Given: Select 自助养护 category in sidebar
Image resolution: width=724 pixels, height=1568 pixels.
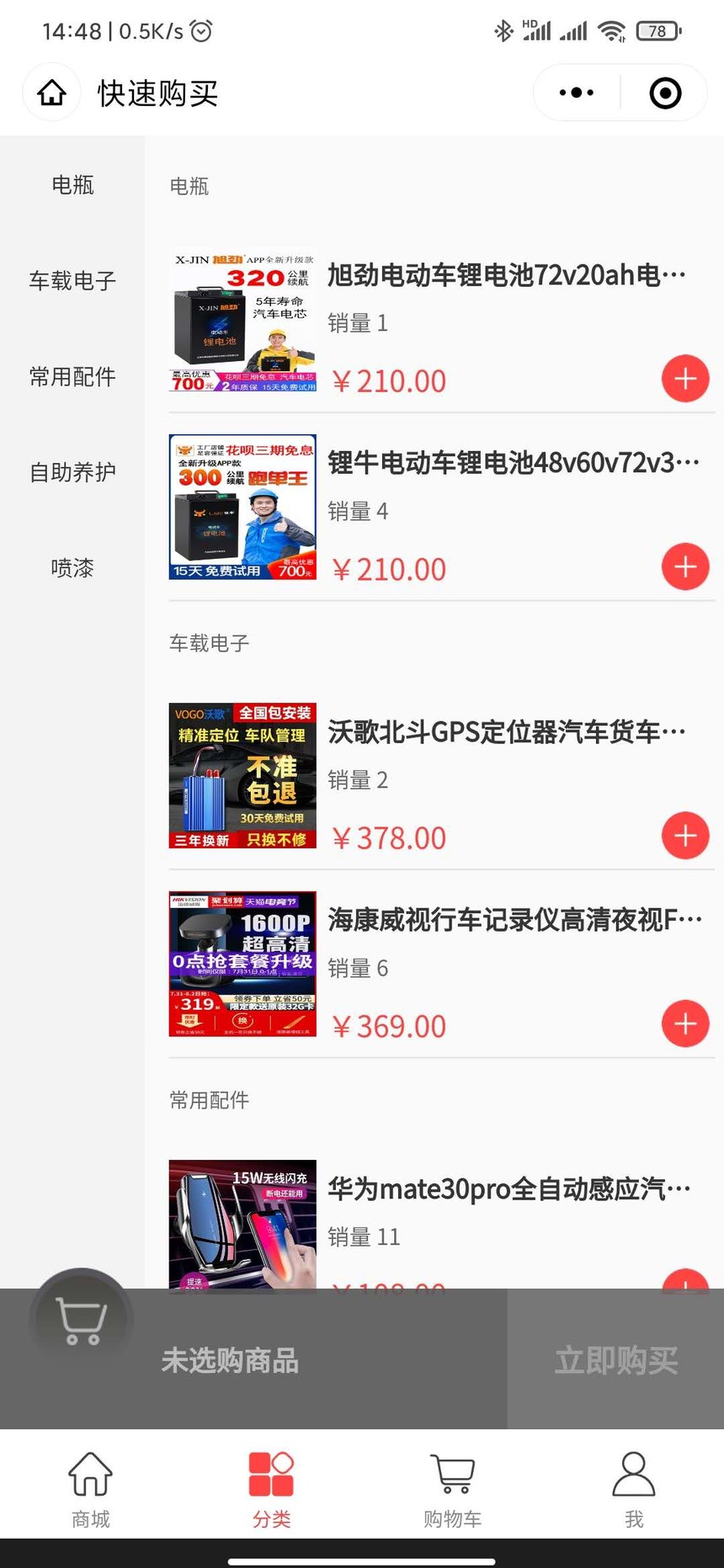Looking at the screenshot, I should tap(72, 472).
